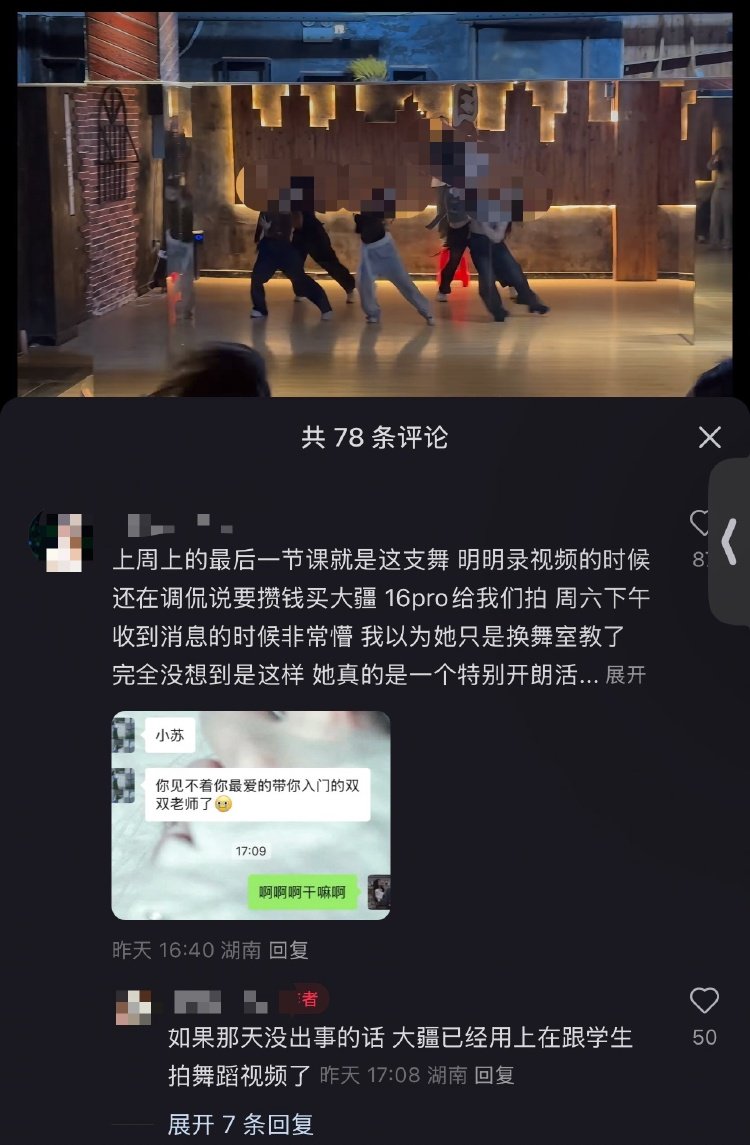Image resolution: width=750 pixels, height=1145 pixels.
Task: Open the first commenter's profile avatar
Action: pyautogui.click(x=62, y=541)
